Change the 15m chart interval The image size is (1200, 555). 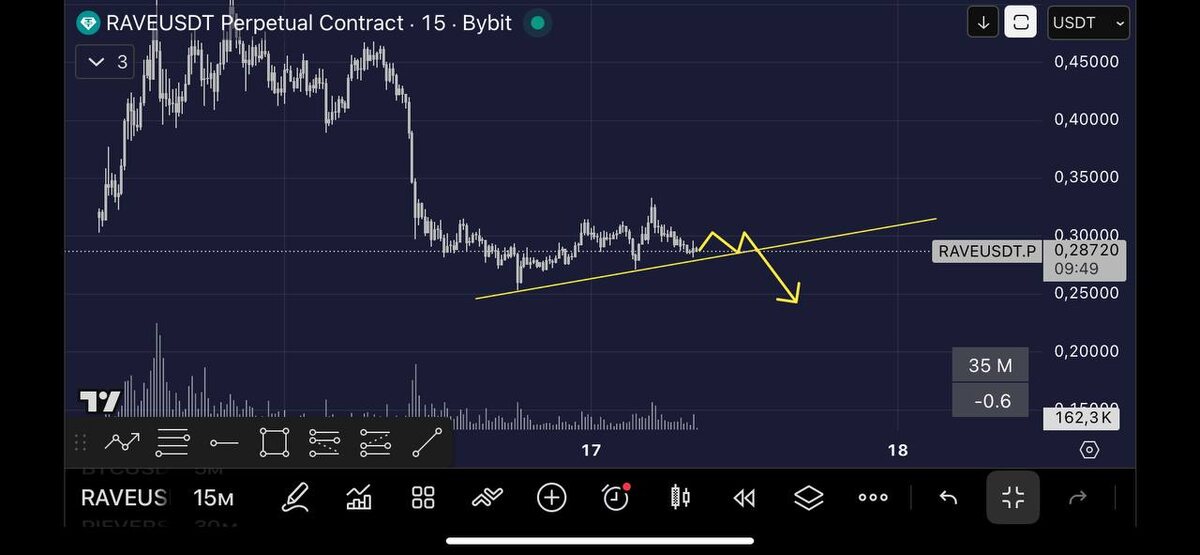coord(213,497)
